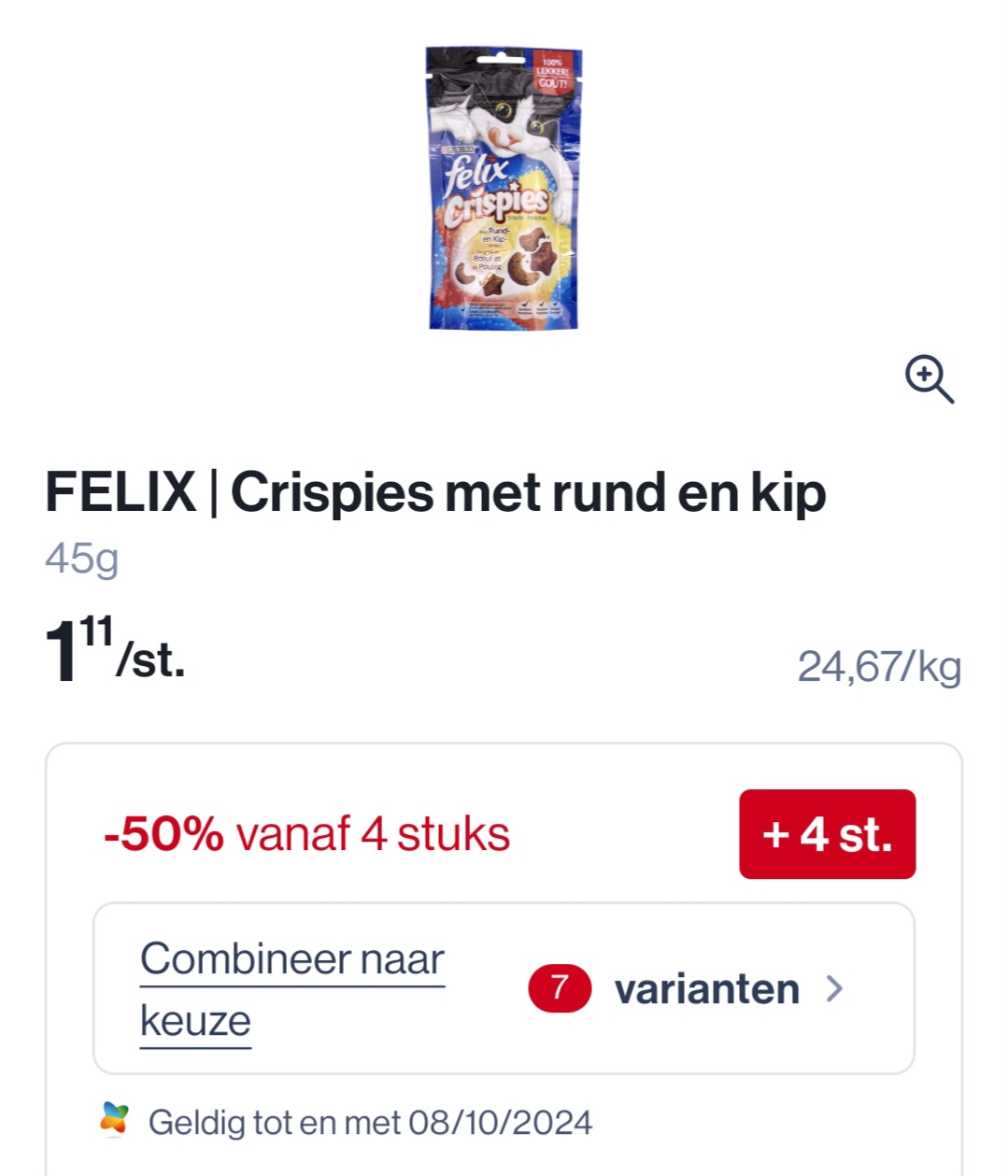Click the magnifier zoom icon
The image size is (1008, 1176).
click(931, 378)
